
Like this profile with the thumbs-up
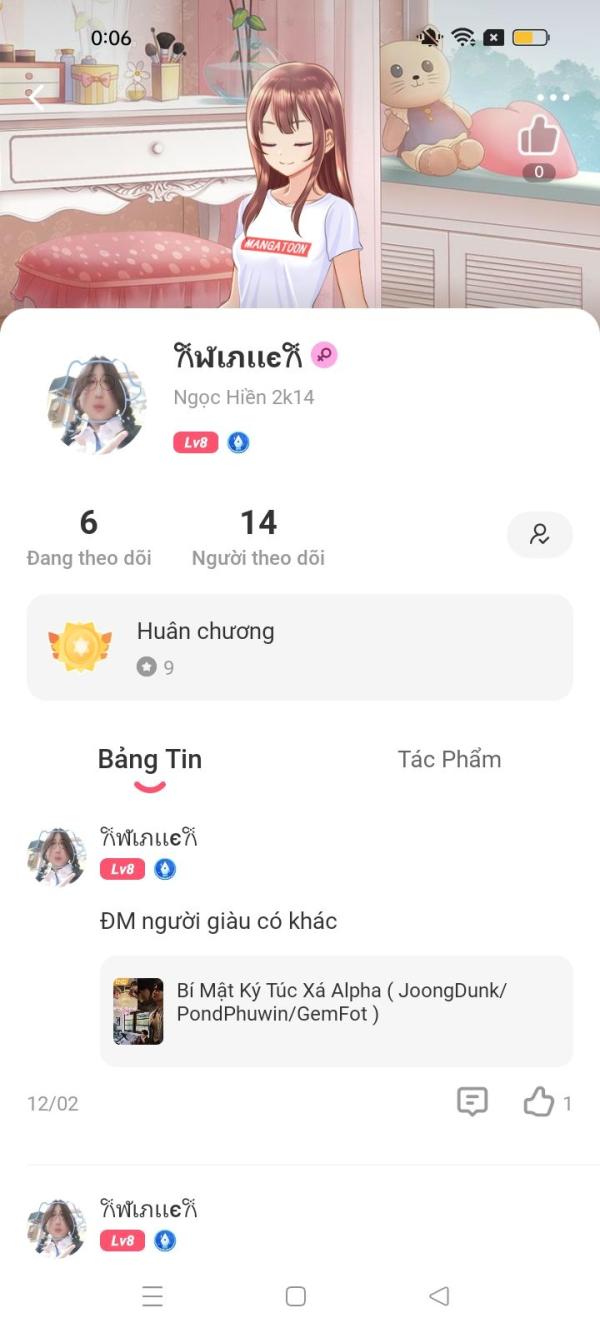[x=539, y=137]
